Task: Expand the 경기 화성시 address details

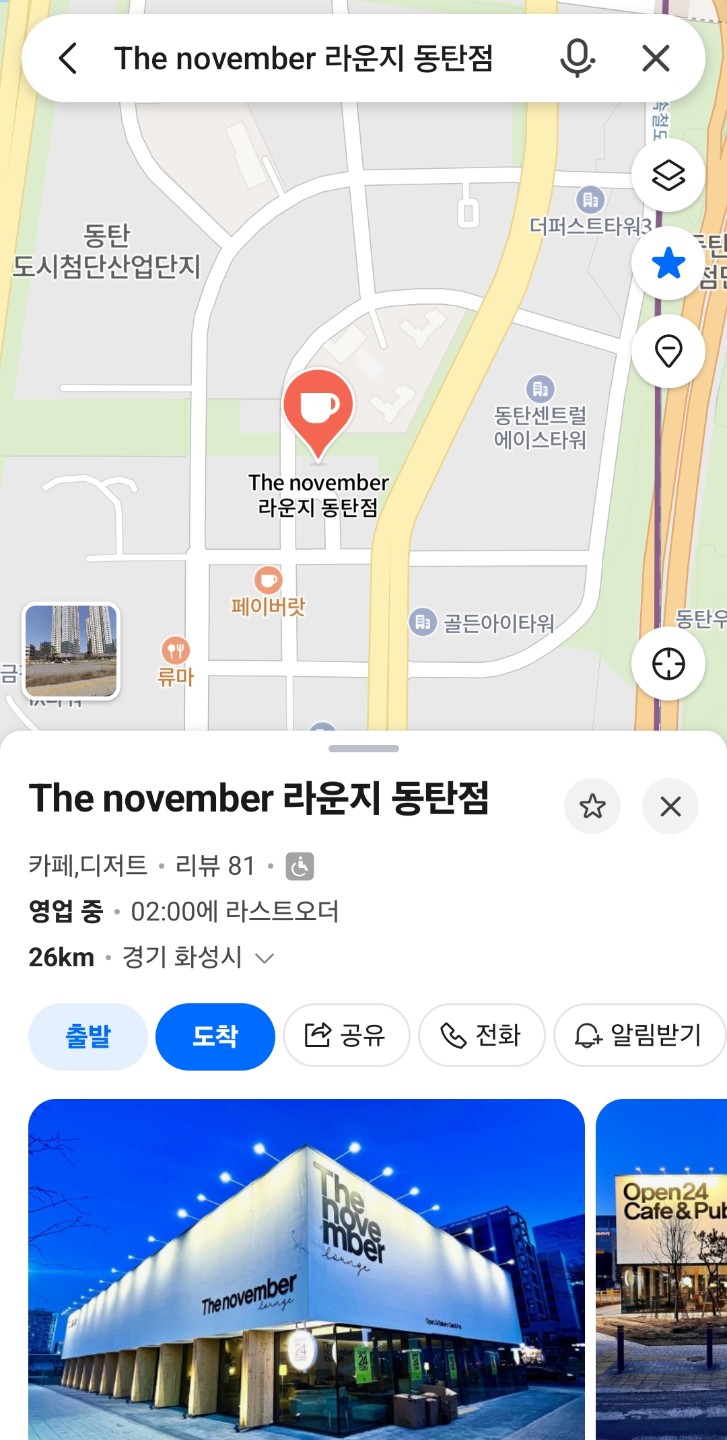Action: (x=264, y=958)
